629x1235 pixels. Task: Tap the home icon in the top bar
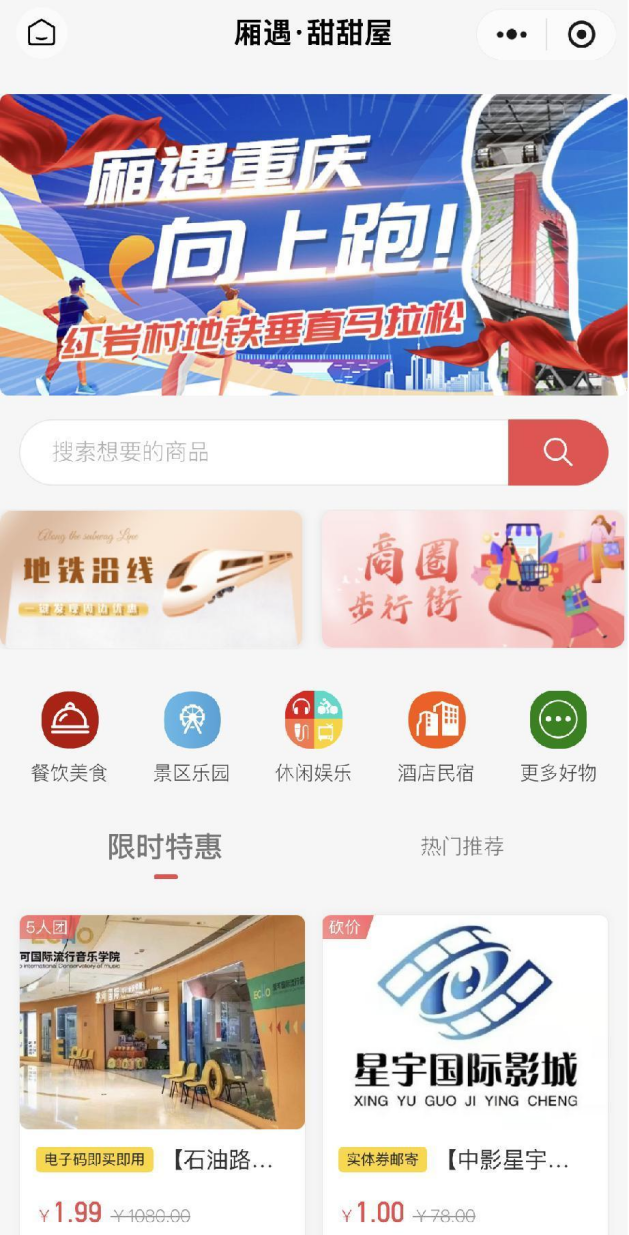[41, 34]
